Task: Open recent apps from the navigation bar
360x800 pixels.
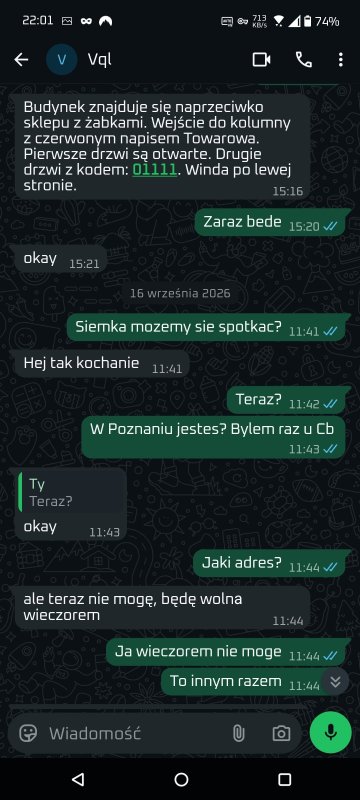Action: tap(285, 779)
